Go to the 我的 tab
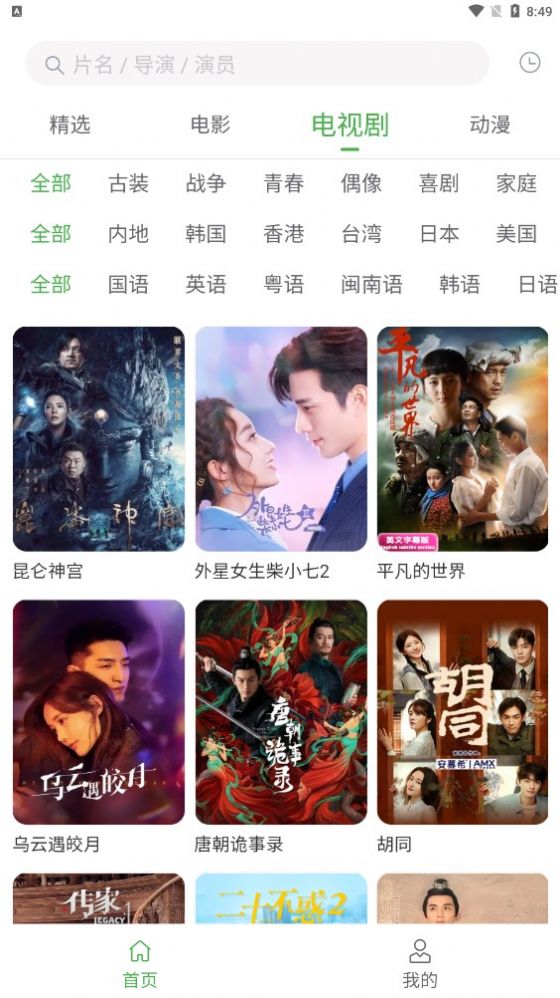 [x=420, y=964]
